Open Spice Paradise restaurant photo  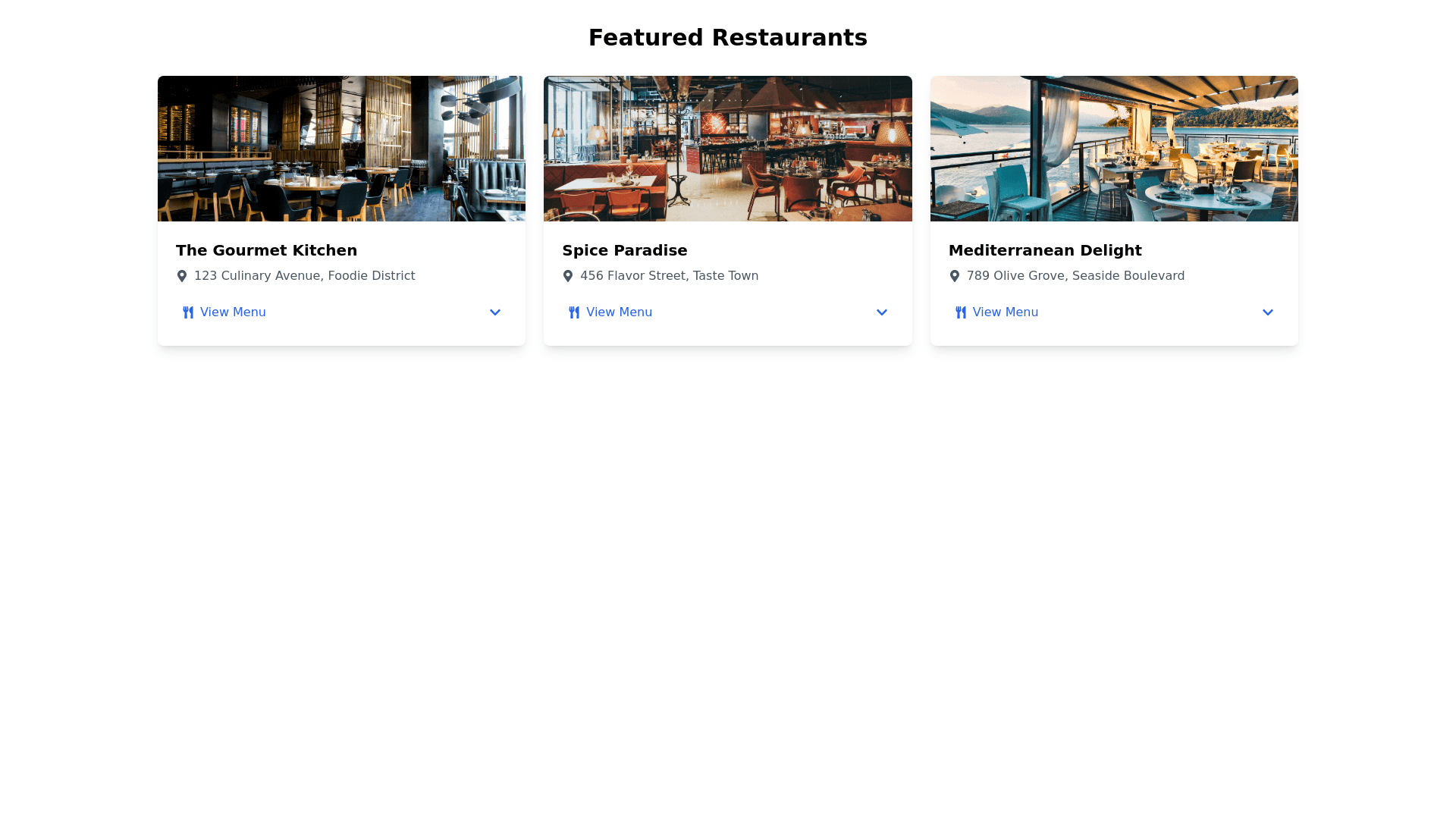727,149
